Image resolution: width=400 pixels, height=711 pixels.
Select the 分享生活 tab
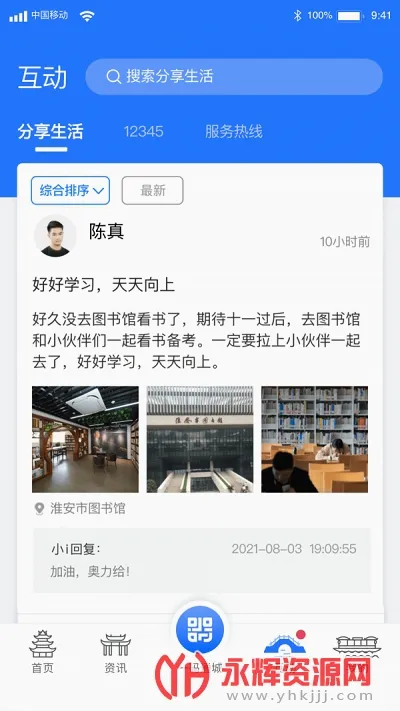(x=50, y=132)
